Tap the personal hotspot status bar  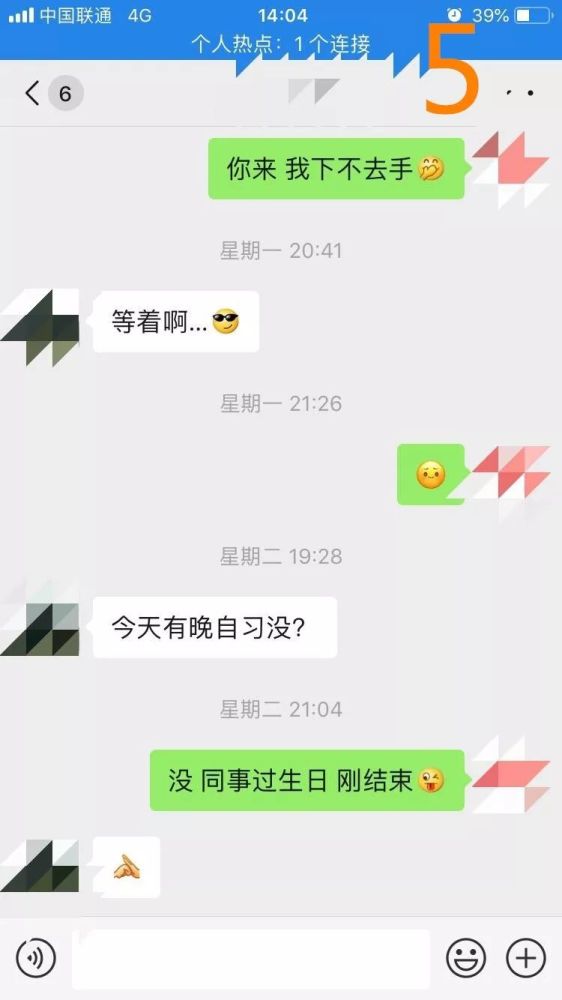coord(281,45)
